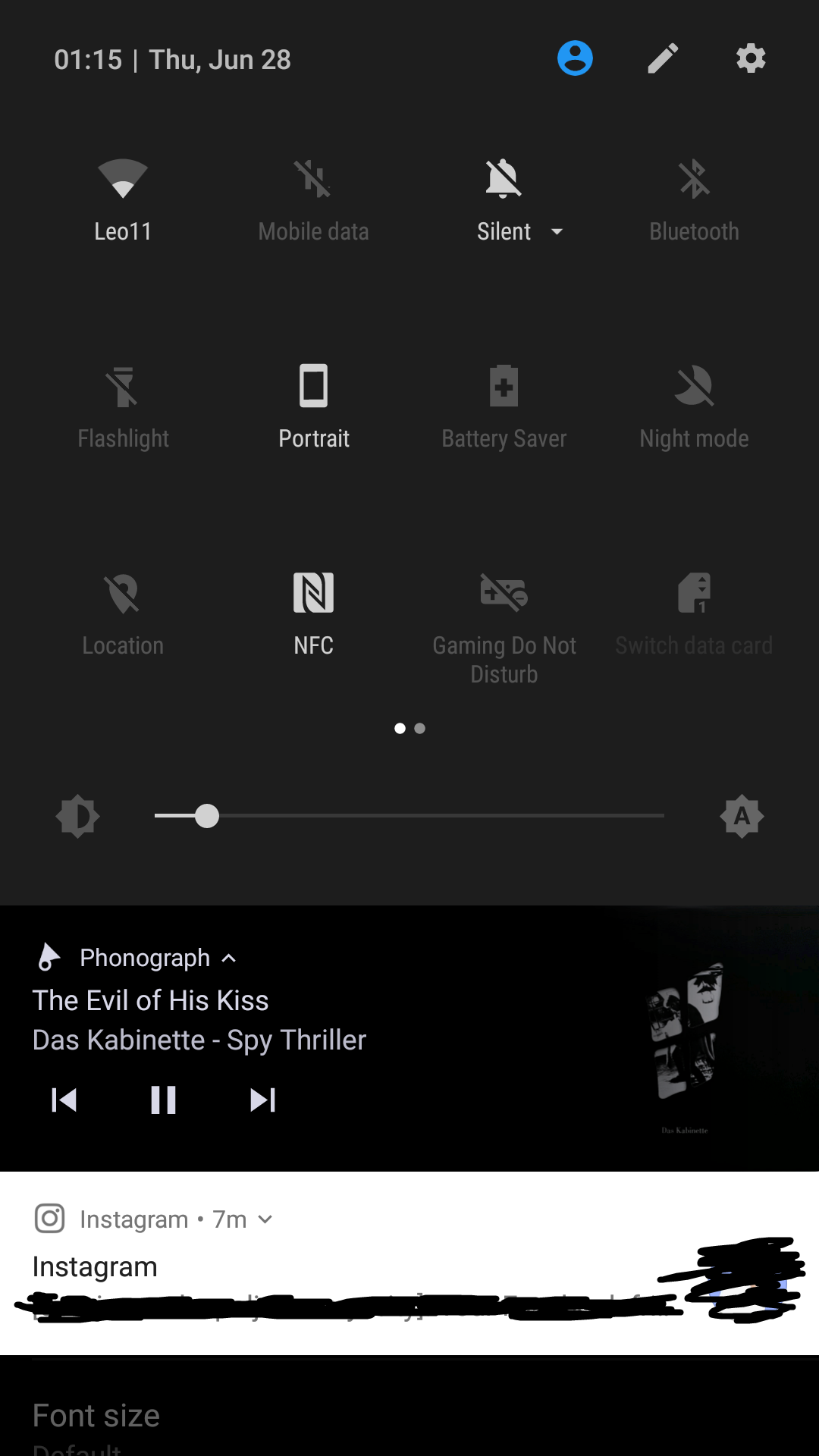The image size is (819, 1456).
Task: Enable Bluetooth
Action: coord(694,180)
